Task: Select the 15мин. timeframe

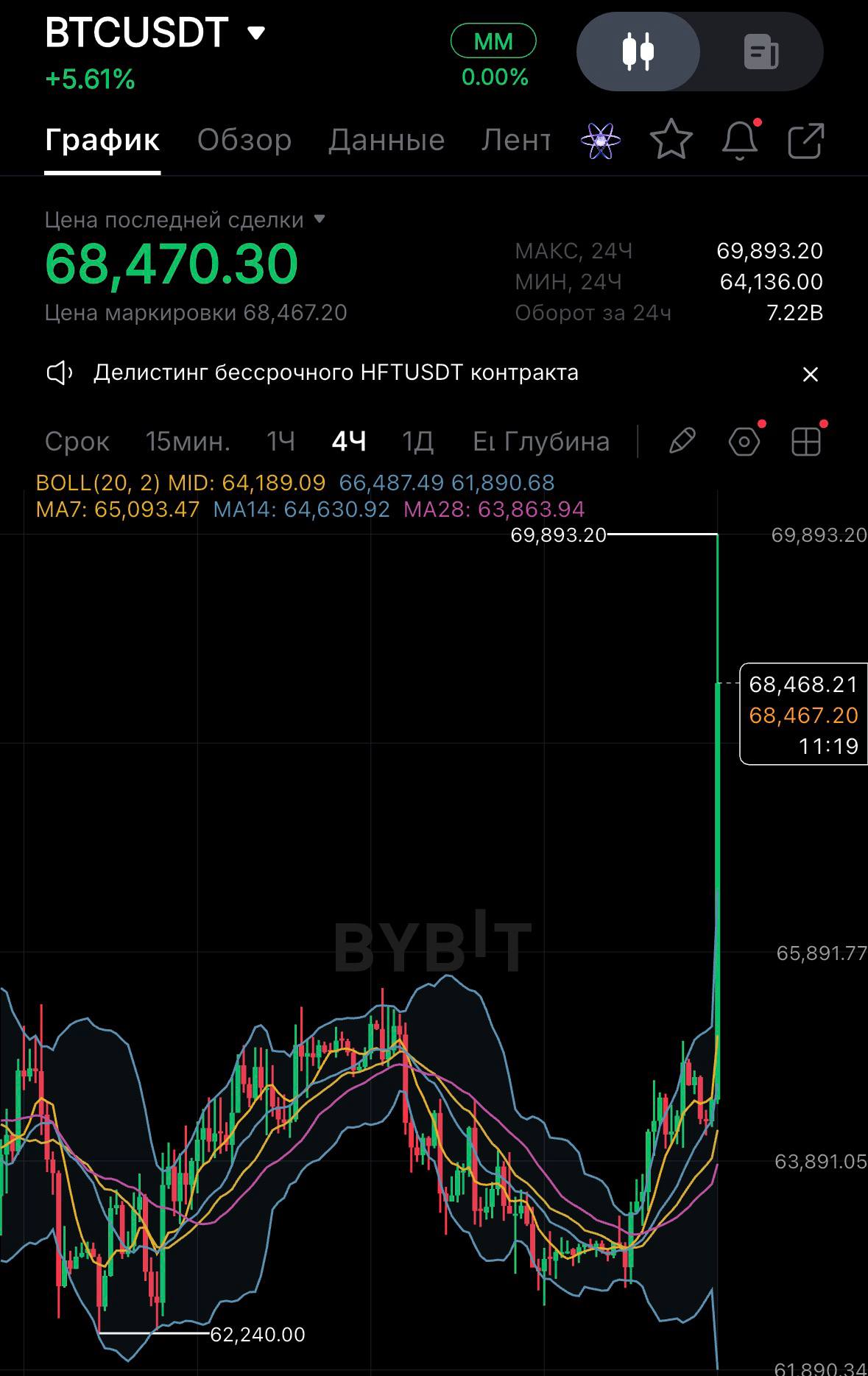Action: (x=188, y=442)
